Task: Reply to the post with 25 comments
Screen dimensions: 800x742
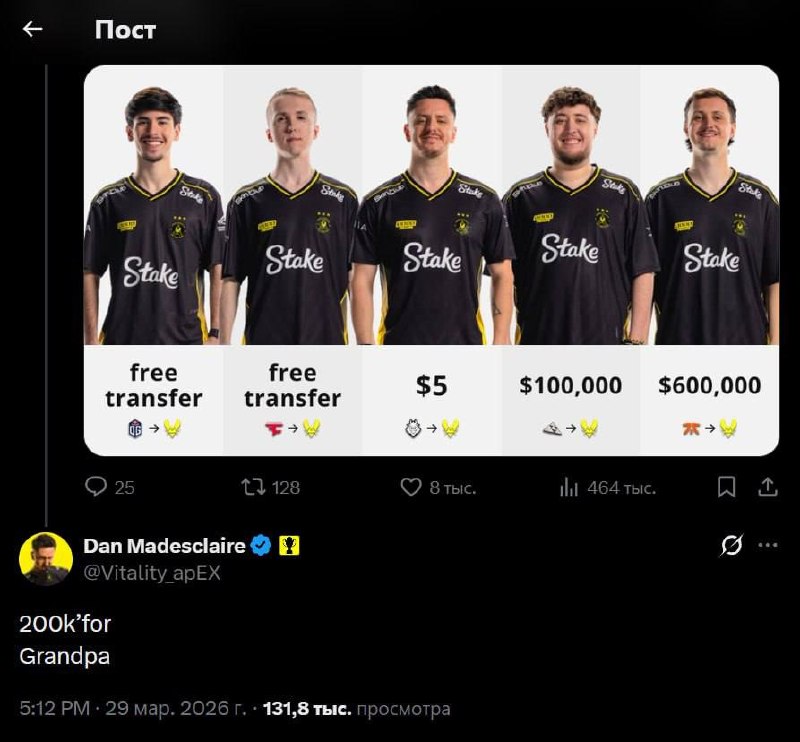Action: click(x=97, y=487)
